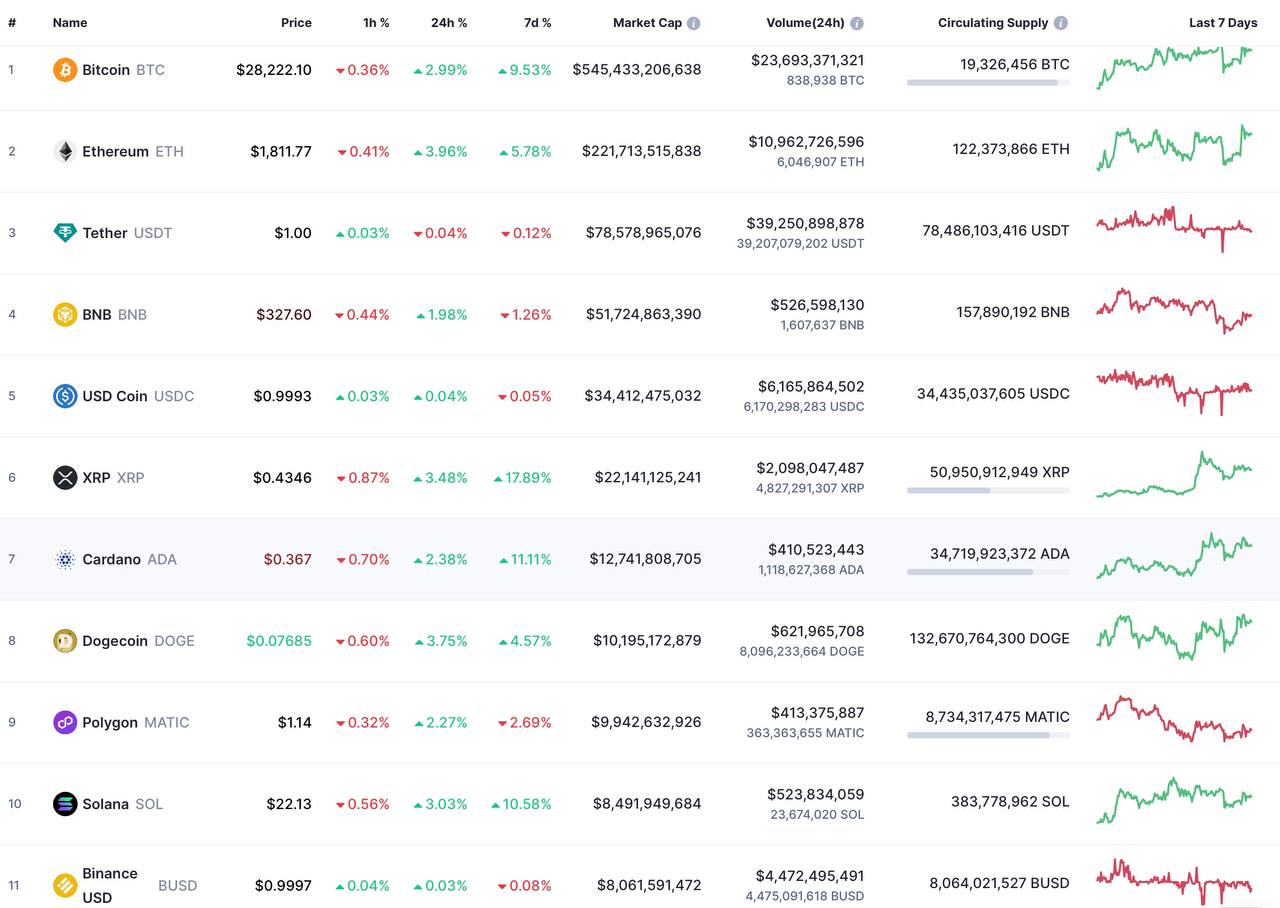Viewport: 1280px width, 908px height.
Task: Open the BNB coin row
Action: point(97,315)
